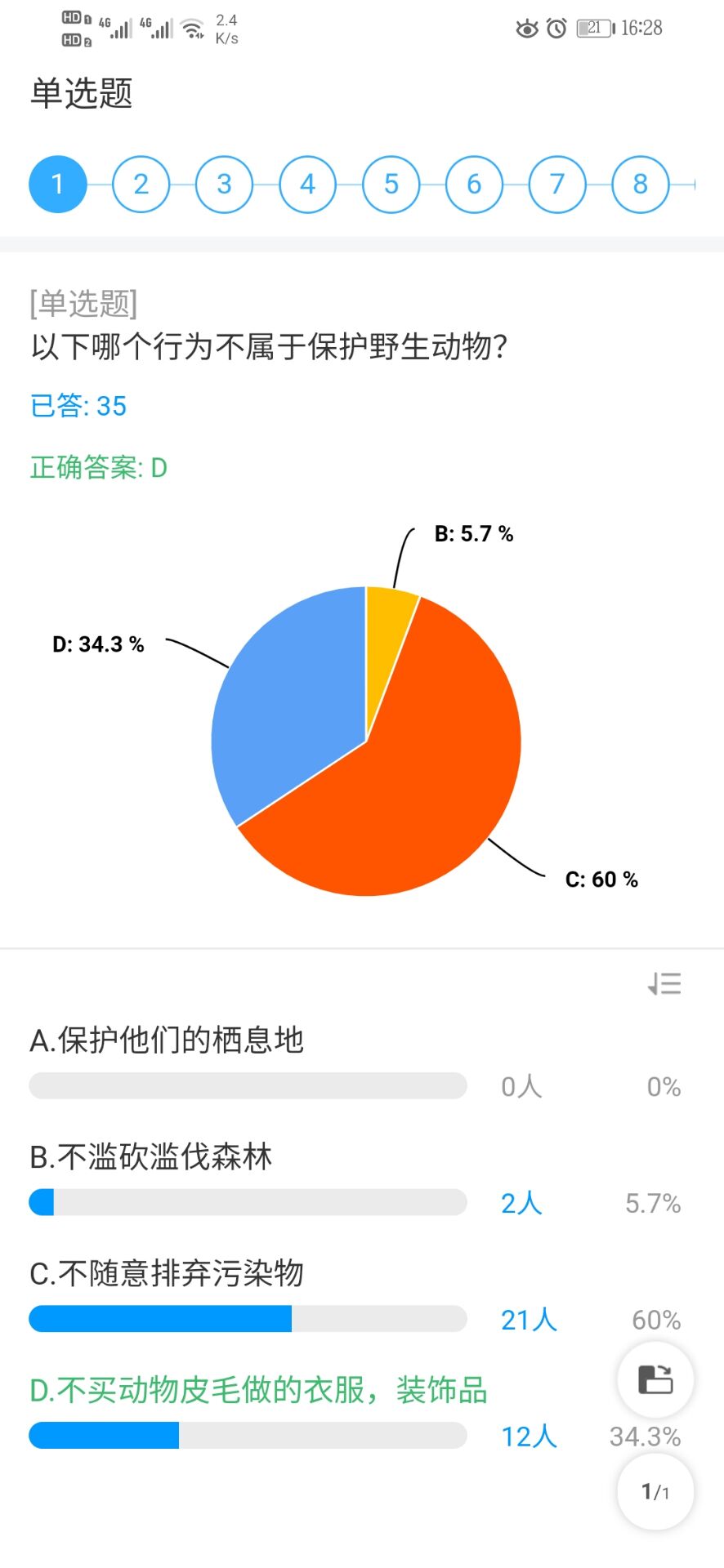Jump to question 3
The image size is (724, 1568).
(x=225, y=185)
